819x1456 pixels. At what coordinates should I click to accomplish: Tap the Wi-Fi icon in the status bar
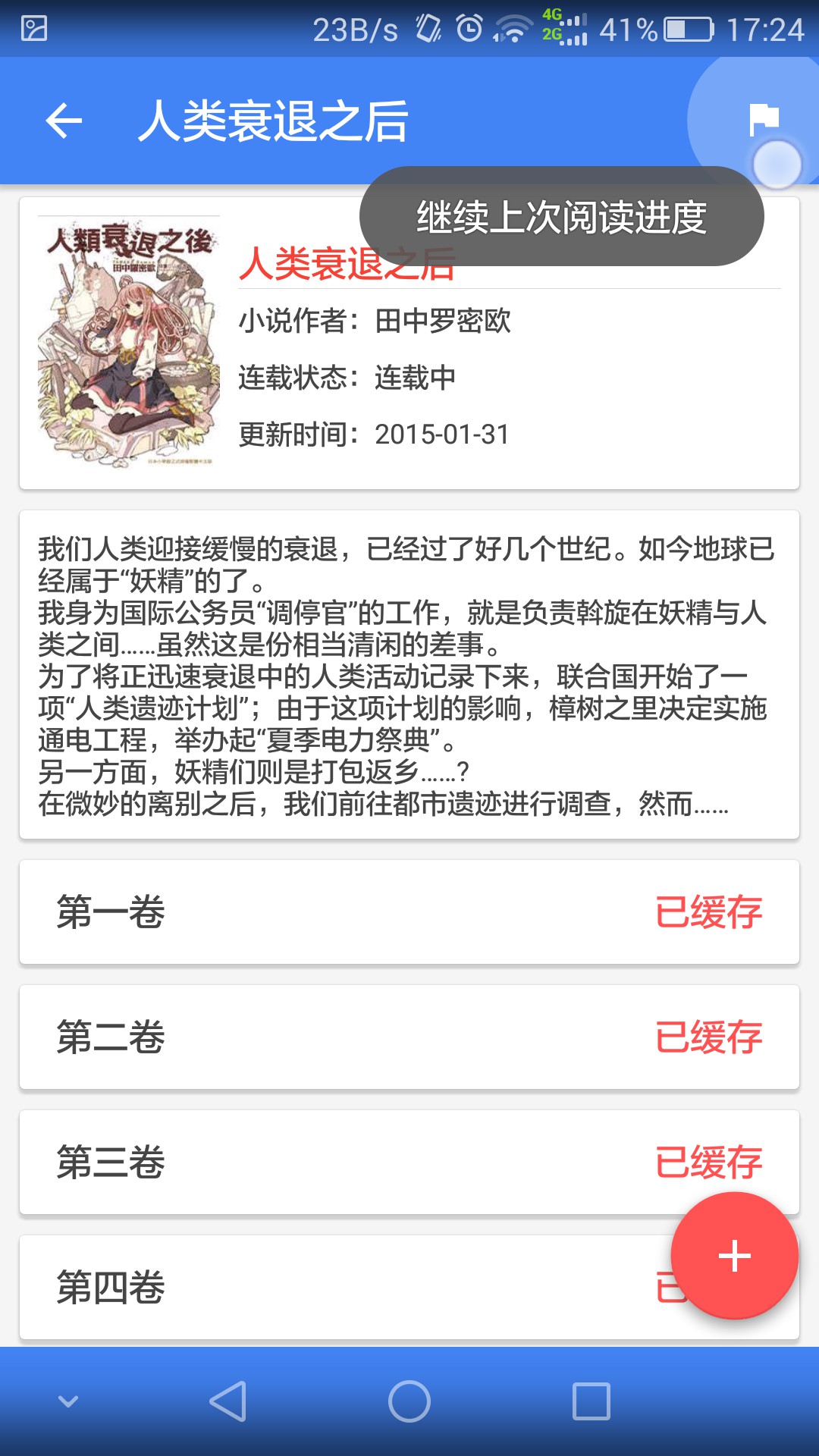coord(513,30)
